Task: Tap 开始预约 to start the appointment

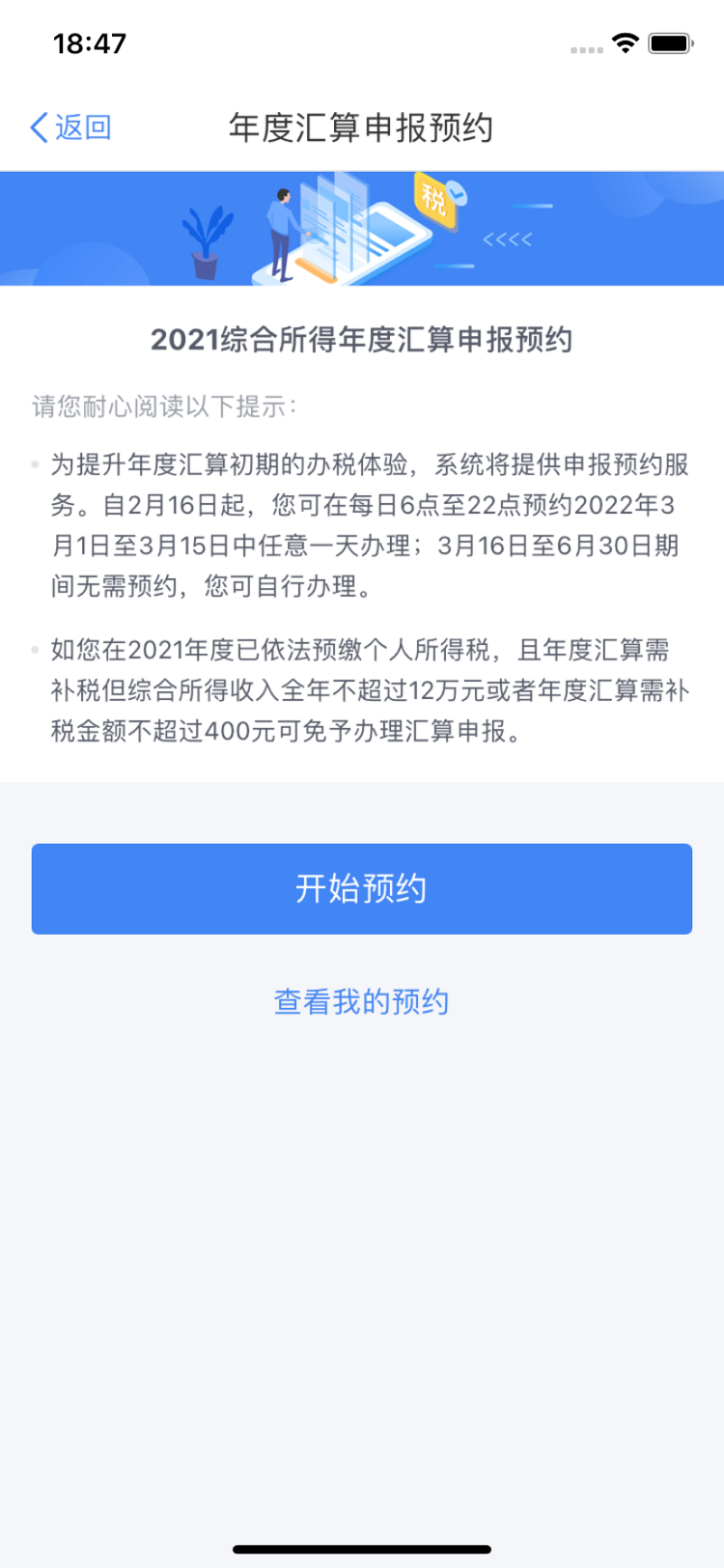Action: pos(362,888)
